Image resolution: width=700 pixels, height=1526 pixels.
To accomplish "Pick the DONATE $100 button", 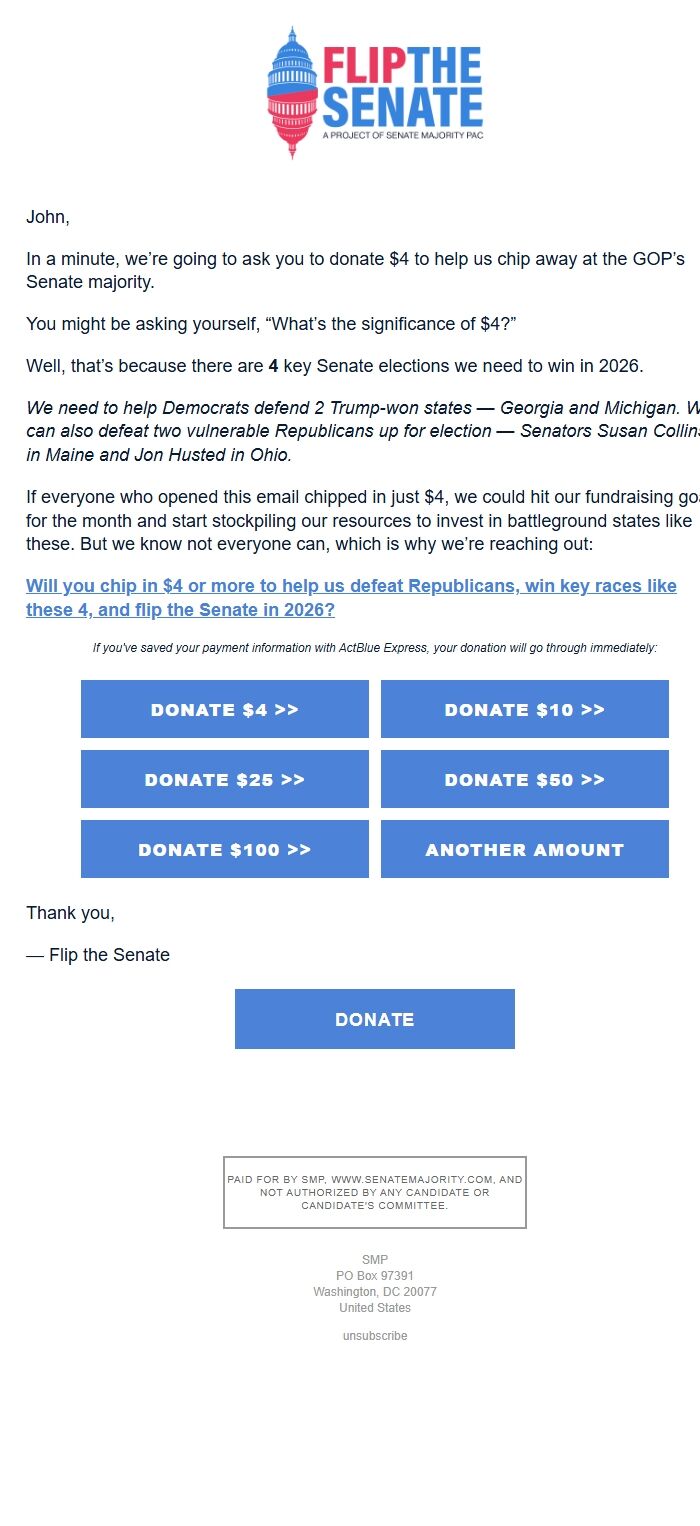I will tap(224, 849).
